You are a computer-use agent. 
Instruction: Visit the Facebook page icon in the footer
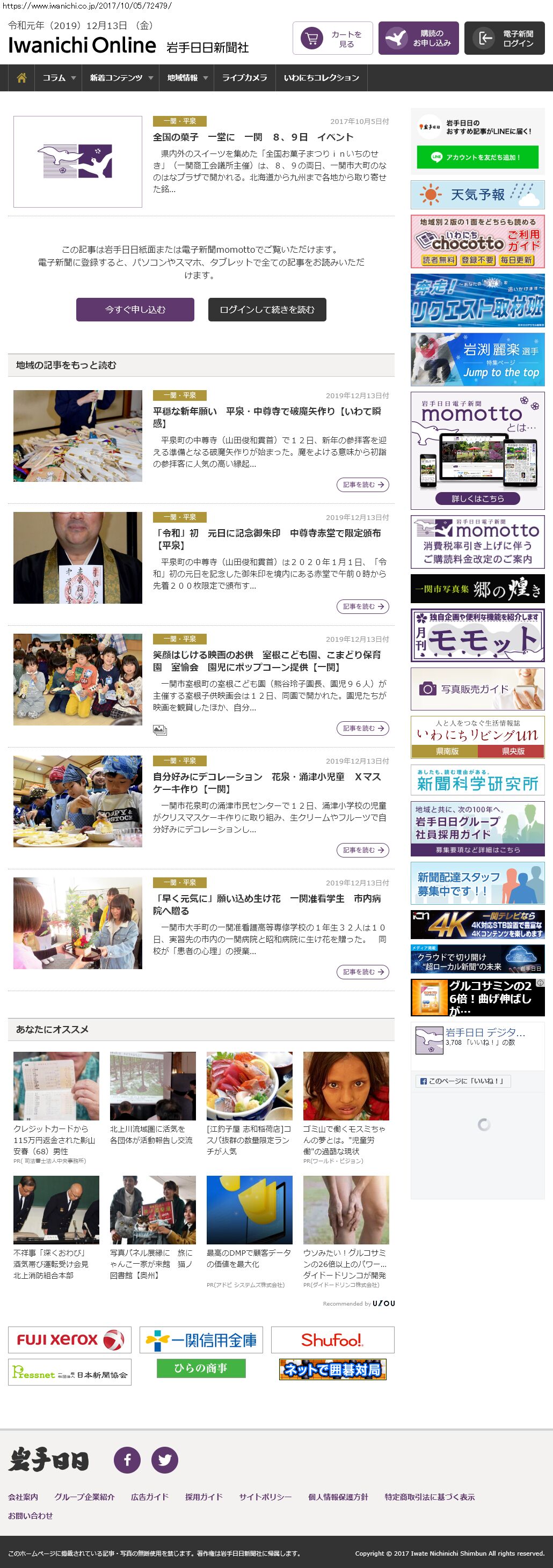[127, 1460]
